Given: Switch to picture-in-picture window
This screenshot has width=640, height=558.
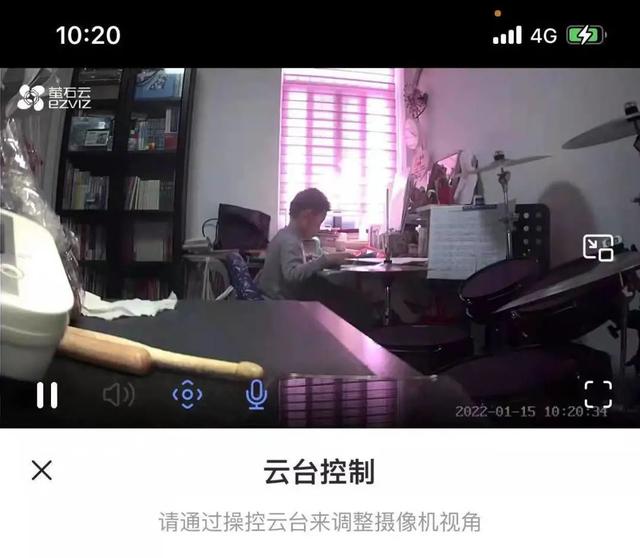Looking at the screenshot, I should click(x=598, y=248).
